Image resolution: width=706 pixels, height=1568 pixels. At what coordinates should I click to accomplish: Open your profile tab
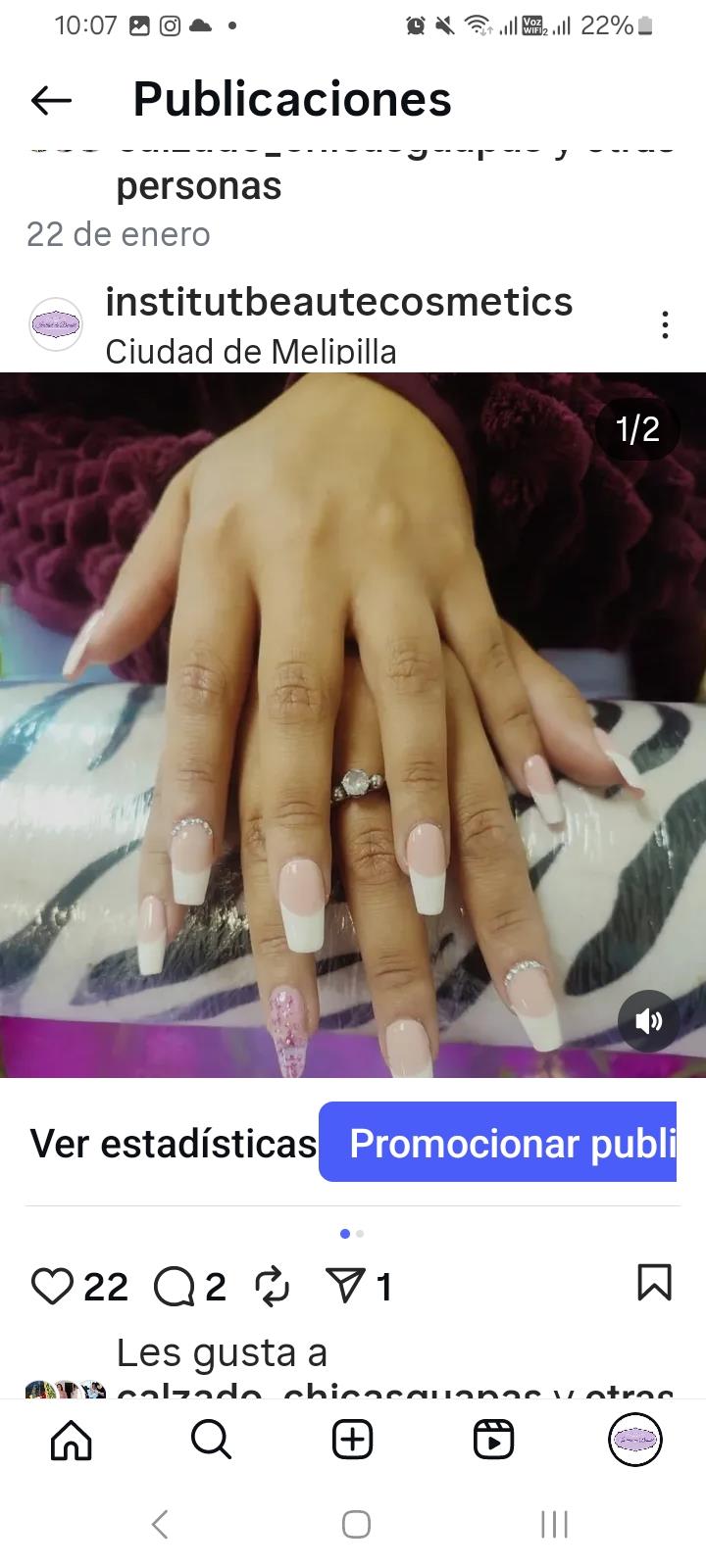[635, 1440]
